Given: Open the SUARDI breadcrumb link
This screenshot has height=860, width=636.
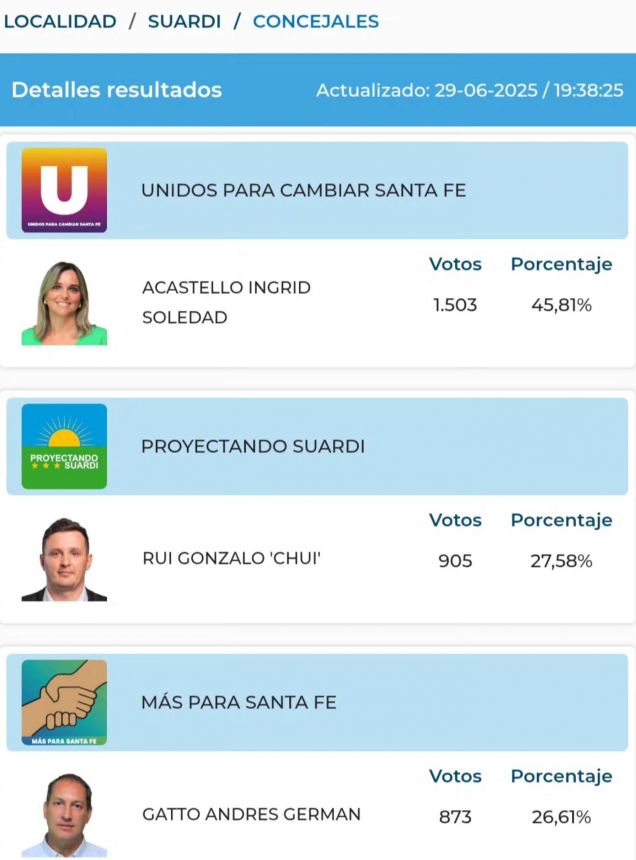Looking at the screenshot, I should [184, 21].
